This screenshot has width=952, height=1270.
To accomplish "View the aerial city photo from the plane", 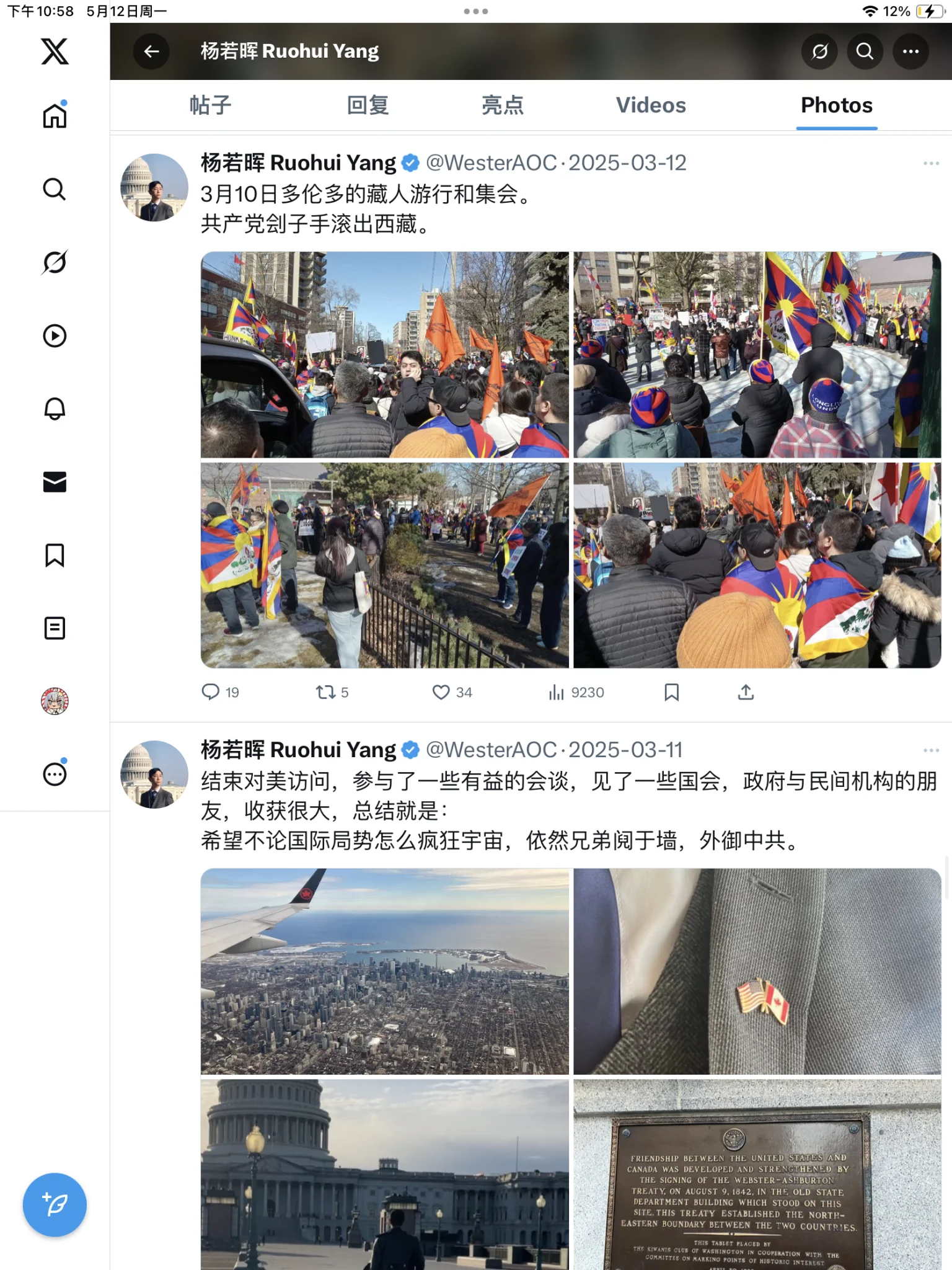I will (x=384, y=971).
